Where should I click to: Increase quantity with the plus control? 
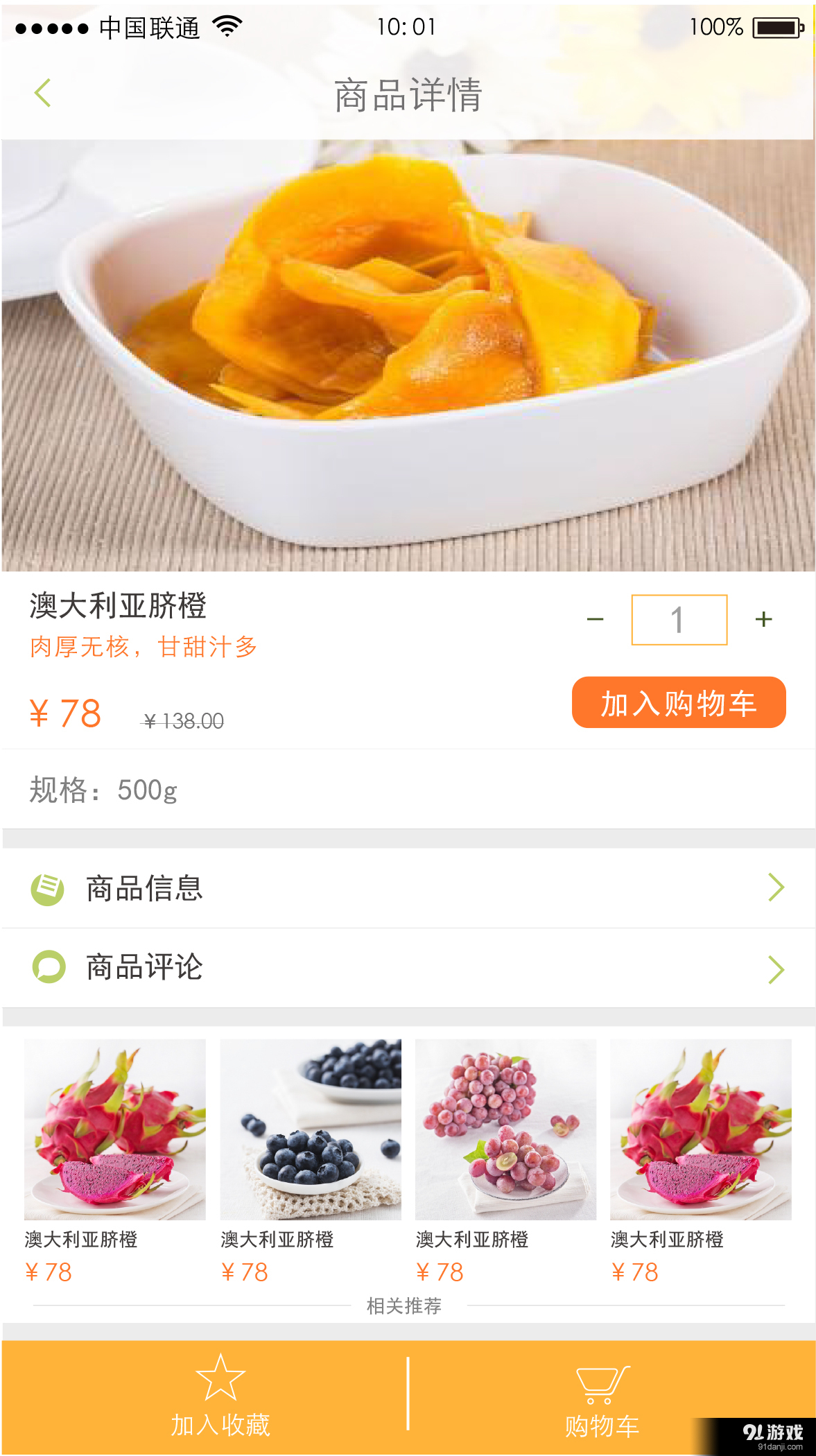coord(763,619)
